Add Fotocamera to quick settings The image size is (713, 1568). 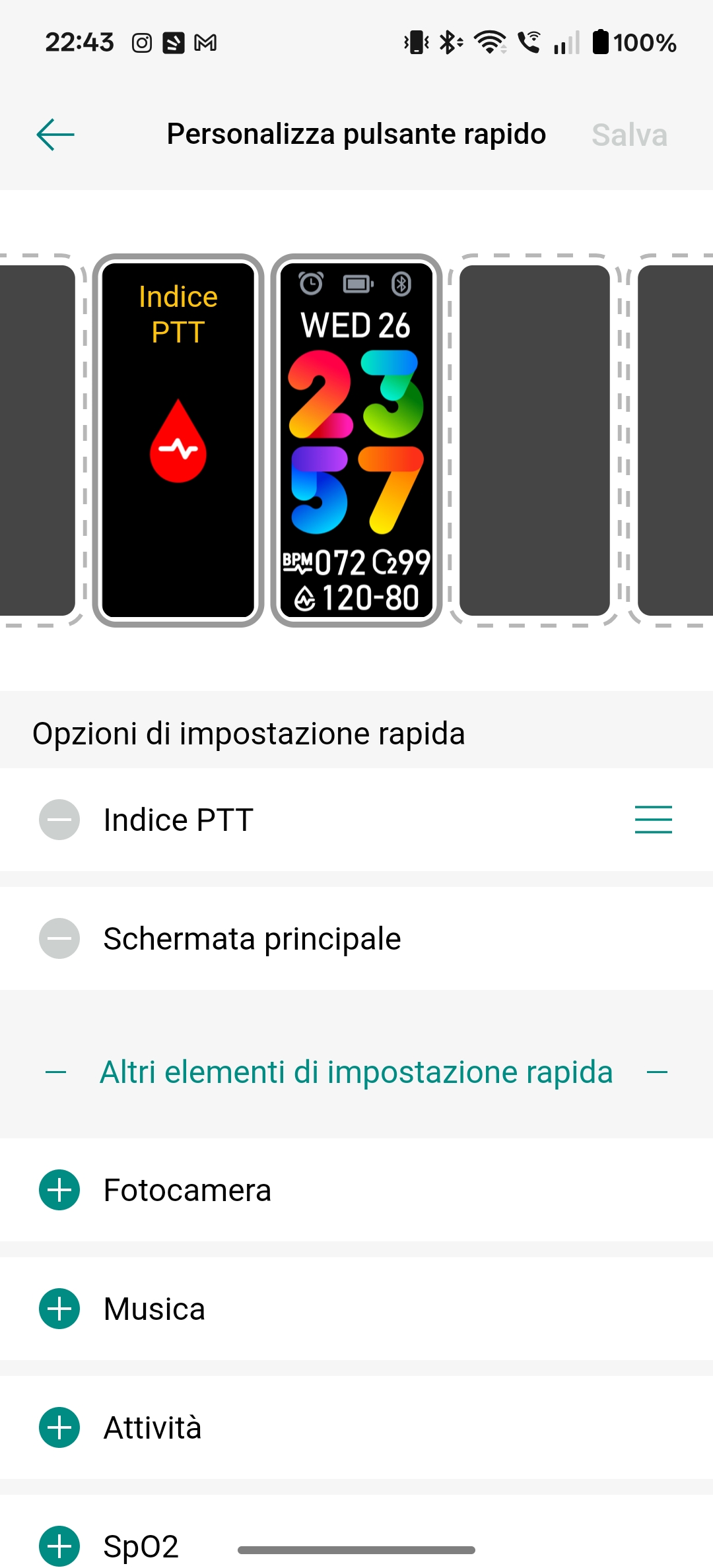tap(59, 1190)
